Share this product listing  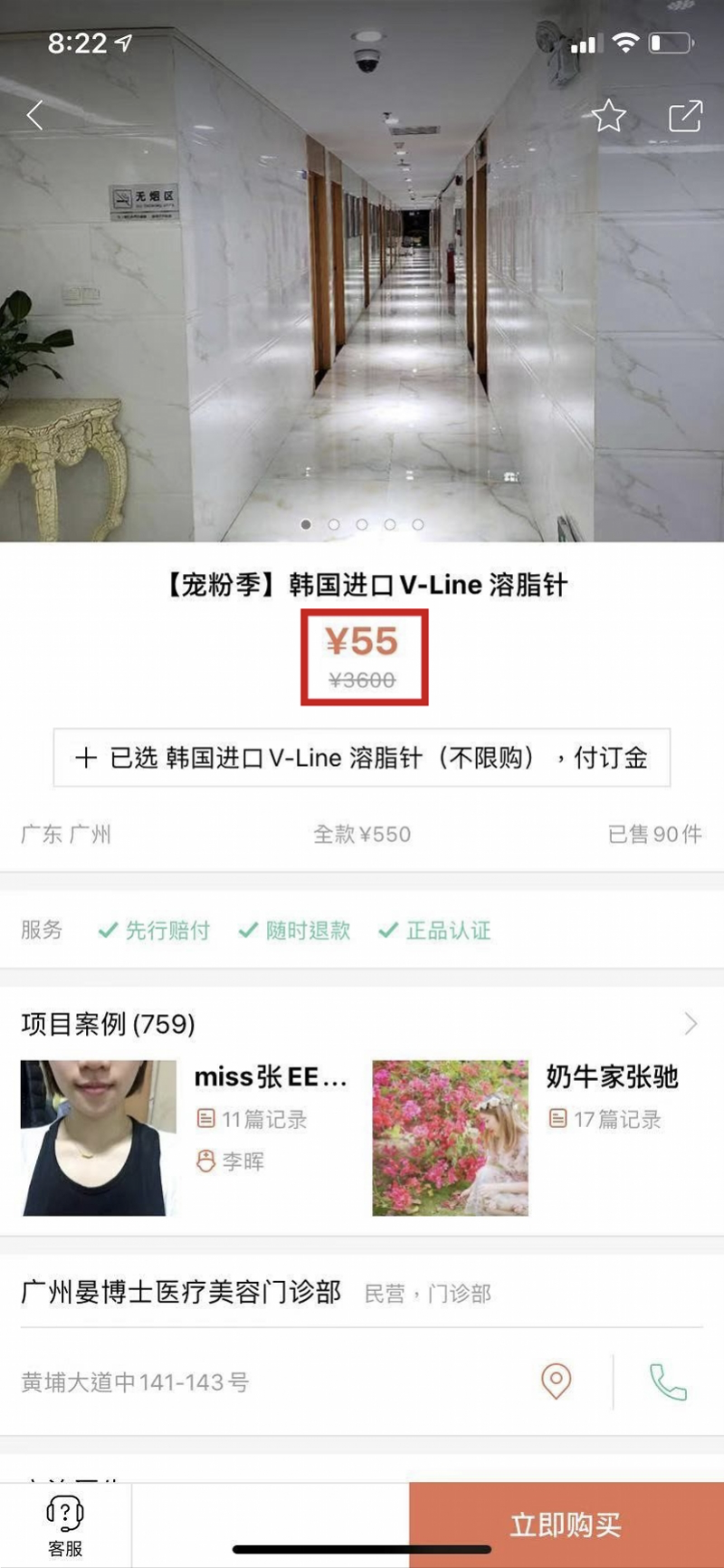tap(685, 116)
